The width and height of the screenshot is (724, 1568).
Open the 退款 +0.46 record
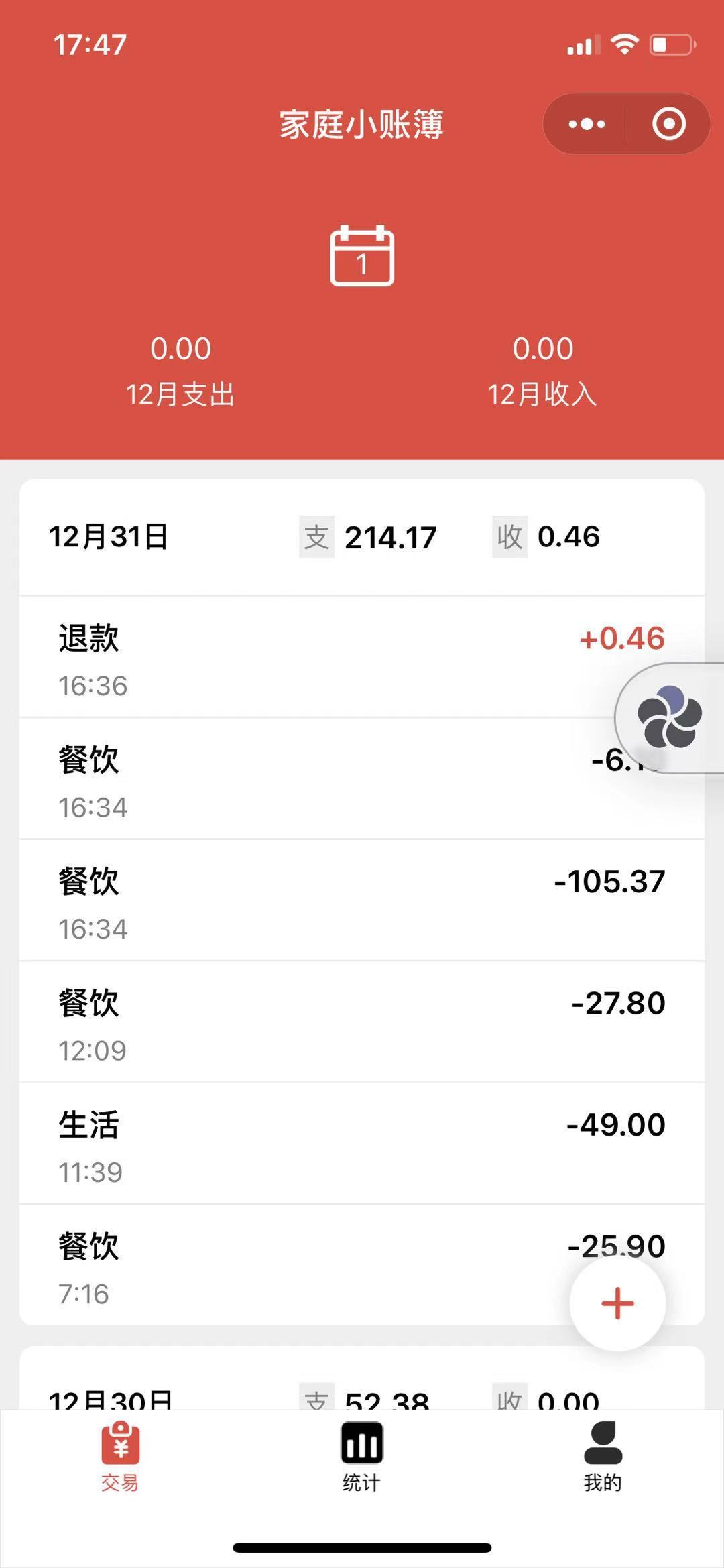362,657
